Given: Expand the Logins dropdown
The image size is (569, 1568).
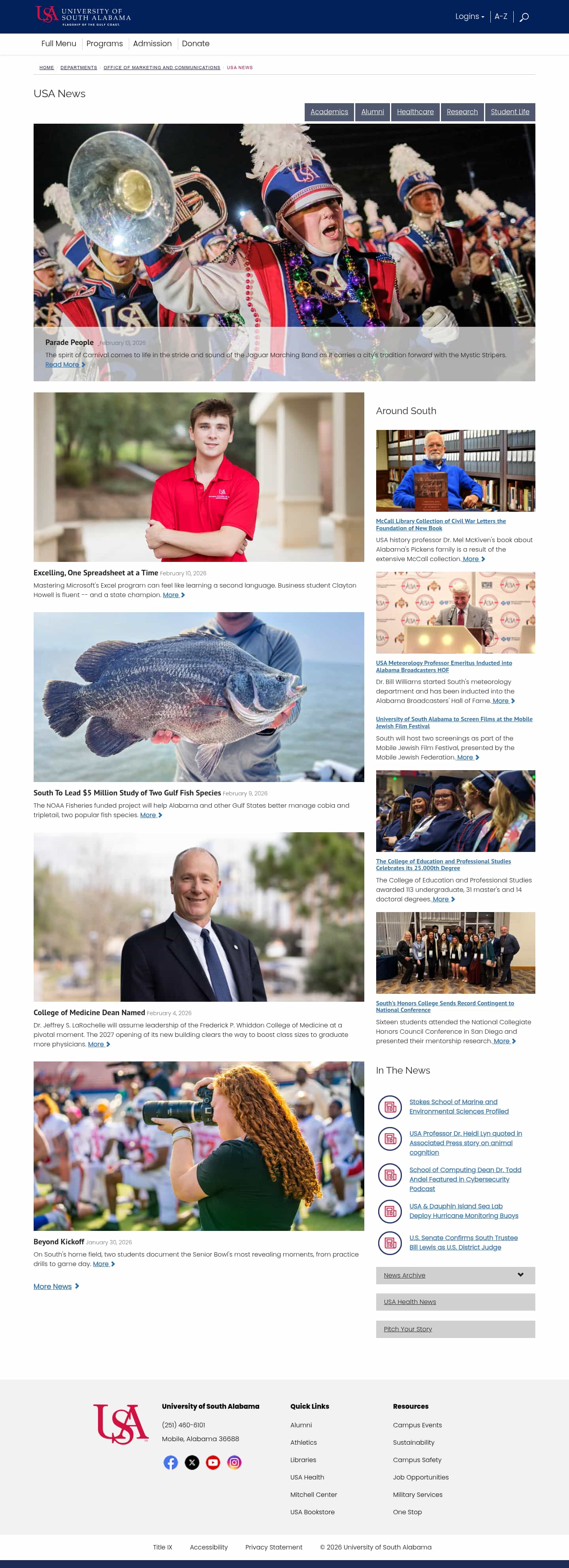Looking at the screenshot, I should (469, 17).
